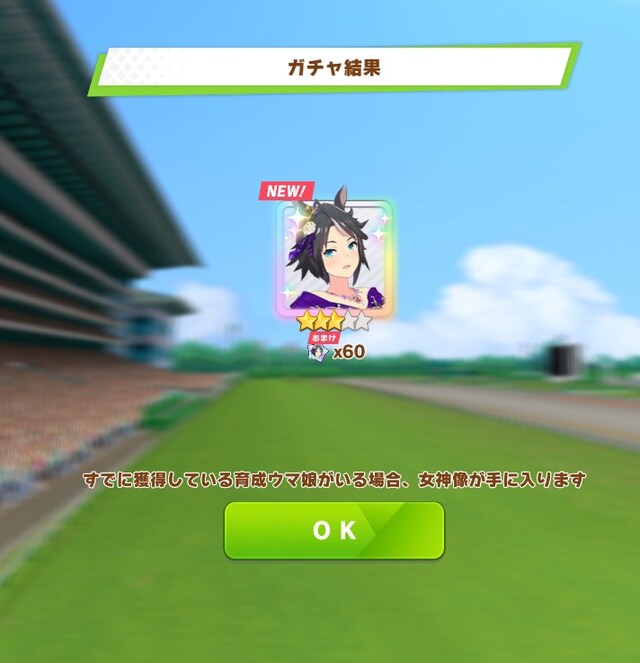Confirm the gacha result with OK
This screenshot has width=640, height=663.
click(334, 531)
